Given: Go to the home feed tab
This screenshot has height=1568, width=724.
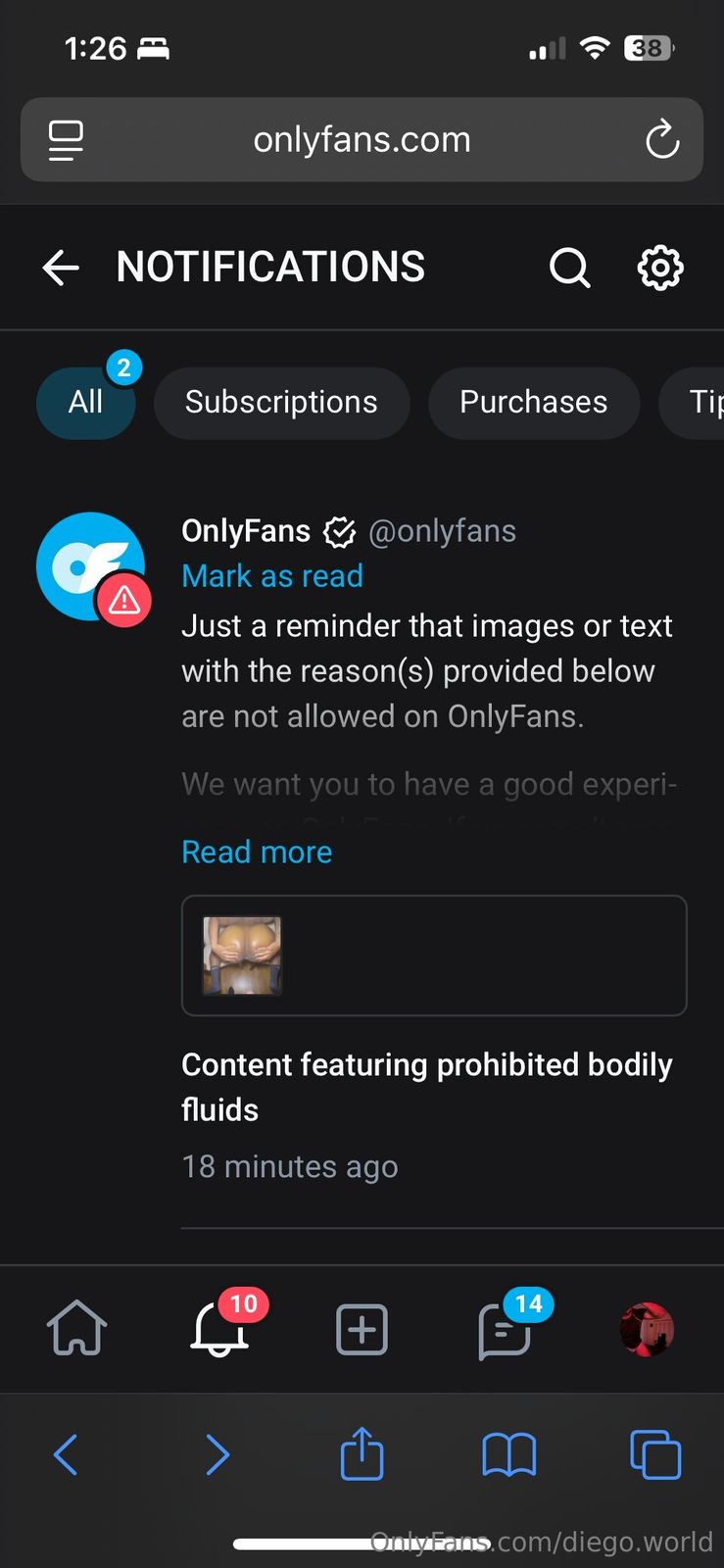Looking at the screenshot, I should tap(76, 1329).
